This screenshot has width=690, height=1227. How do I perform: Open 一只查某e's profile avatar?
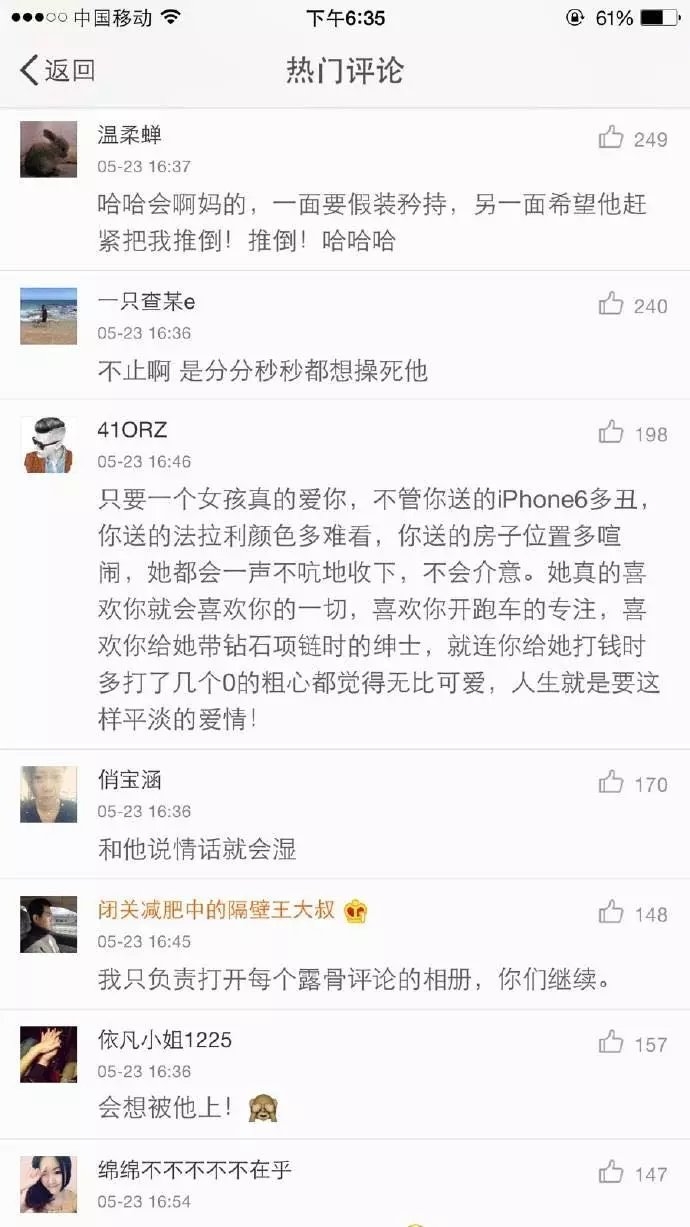[48, 316]
